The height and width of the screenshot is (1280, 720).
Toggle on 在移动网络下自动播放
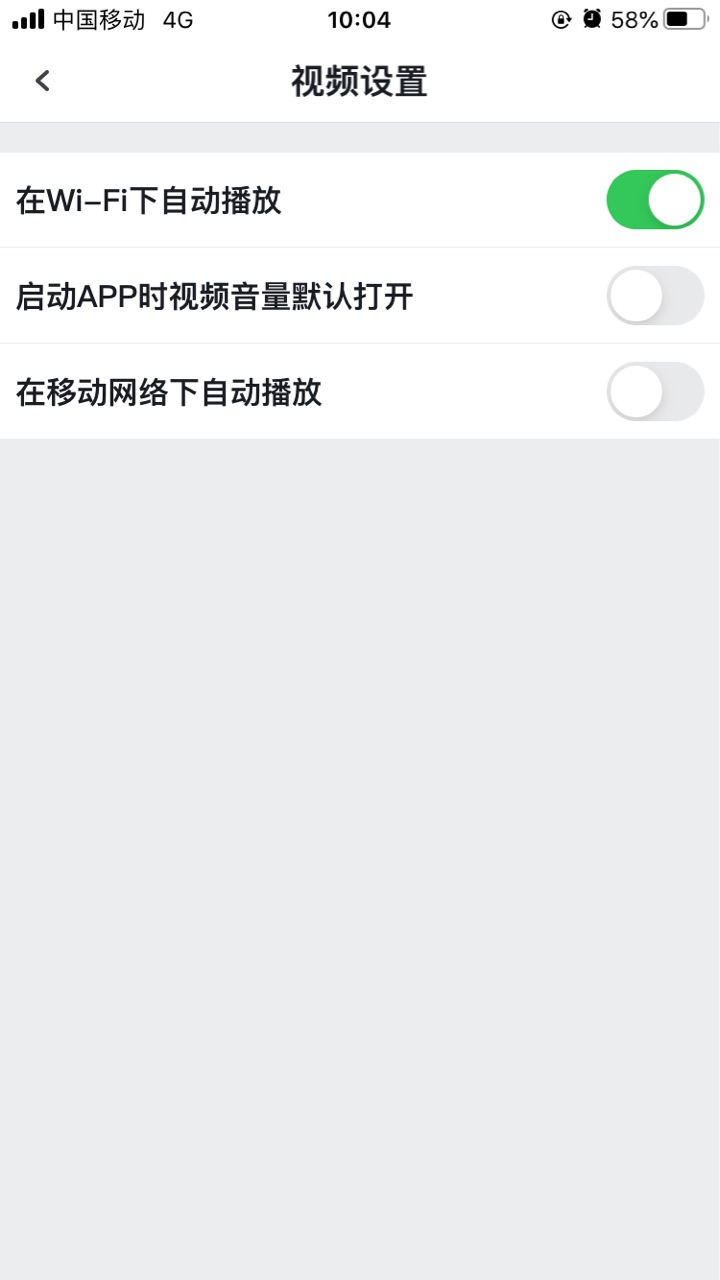pos(655,392)
